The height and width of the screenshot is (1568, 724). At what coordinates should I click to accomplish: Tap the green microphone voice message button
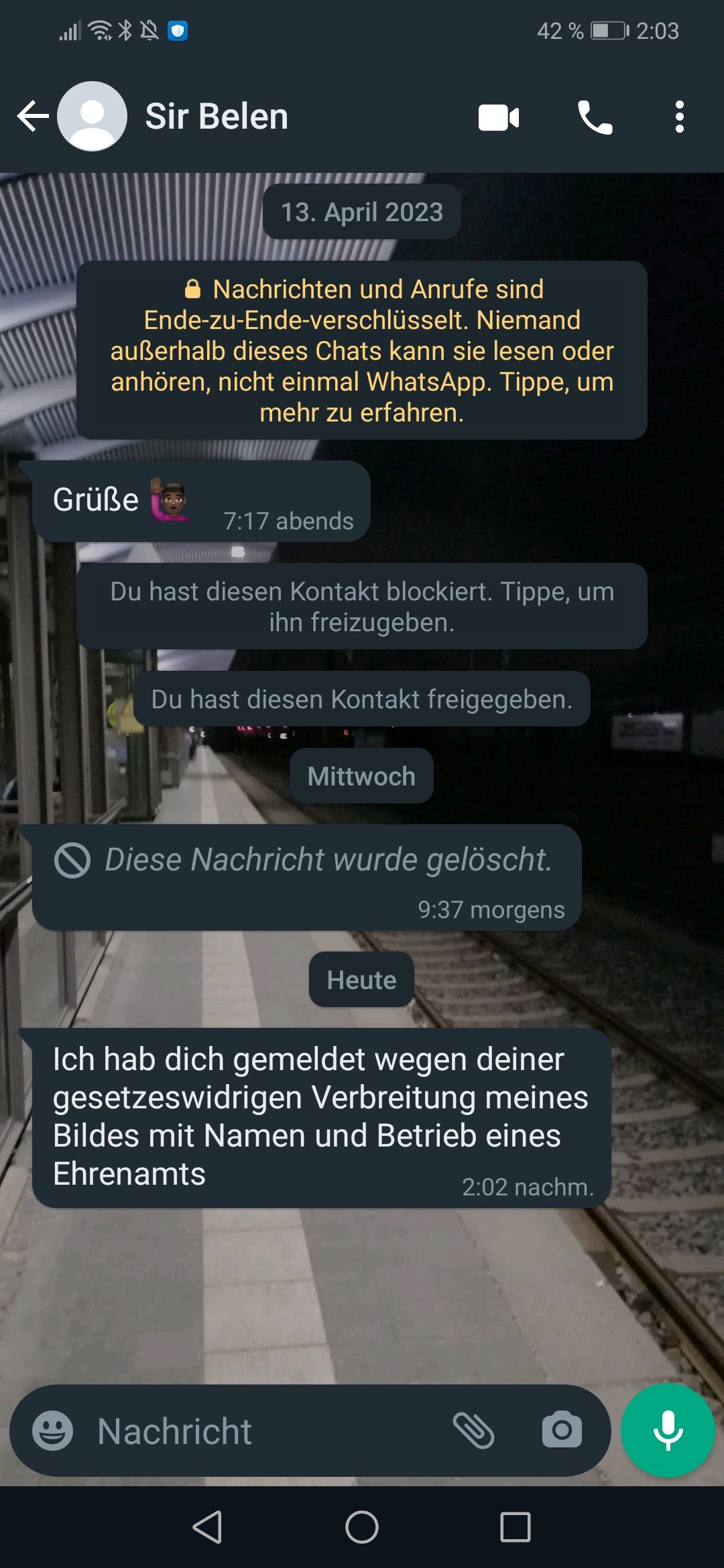(x=668, y=1430)
